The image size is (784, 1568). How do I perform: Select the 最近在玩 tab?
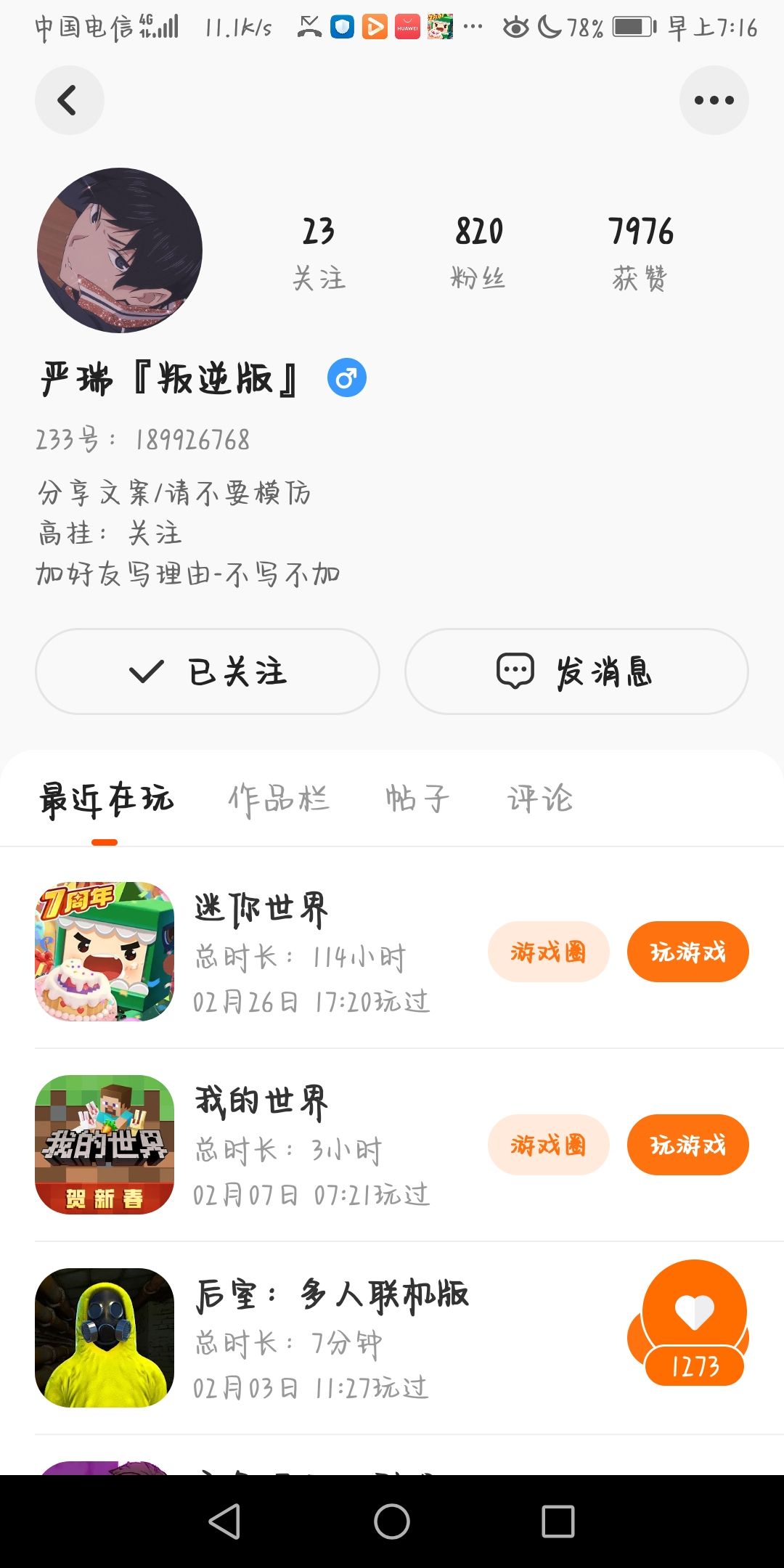pyautogui.click(x=106, y=800)
